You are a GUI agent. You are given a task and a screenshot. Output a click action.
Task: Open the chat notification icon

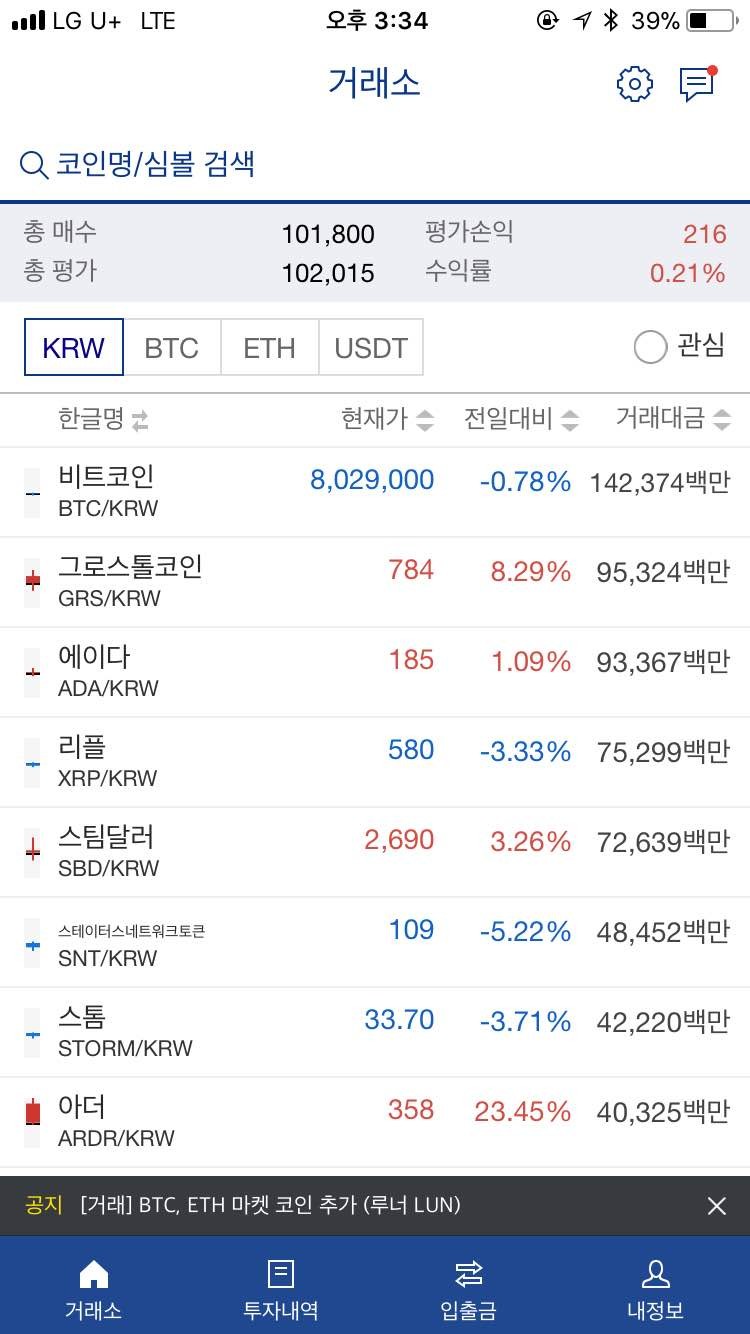coord(696,85)
